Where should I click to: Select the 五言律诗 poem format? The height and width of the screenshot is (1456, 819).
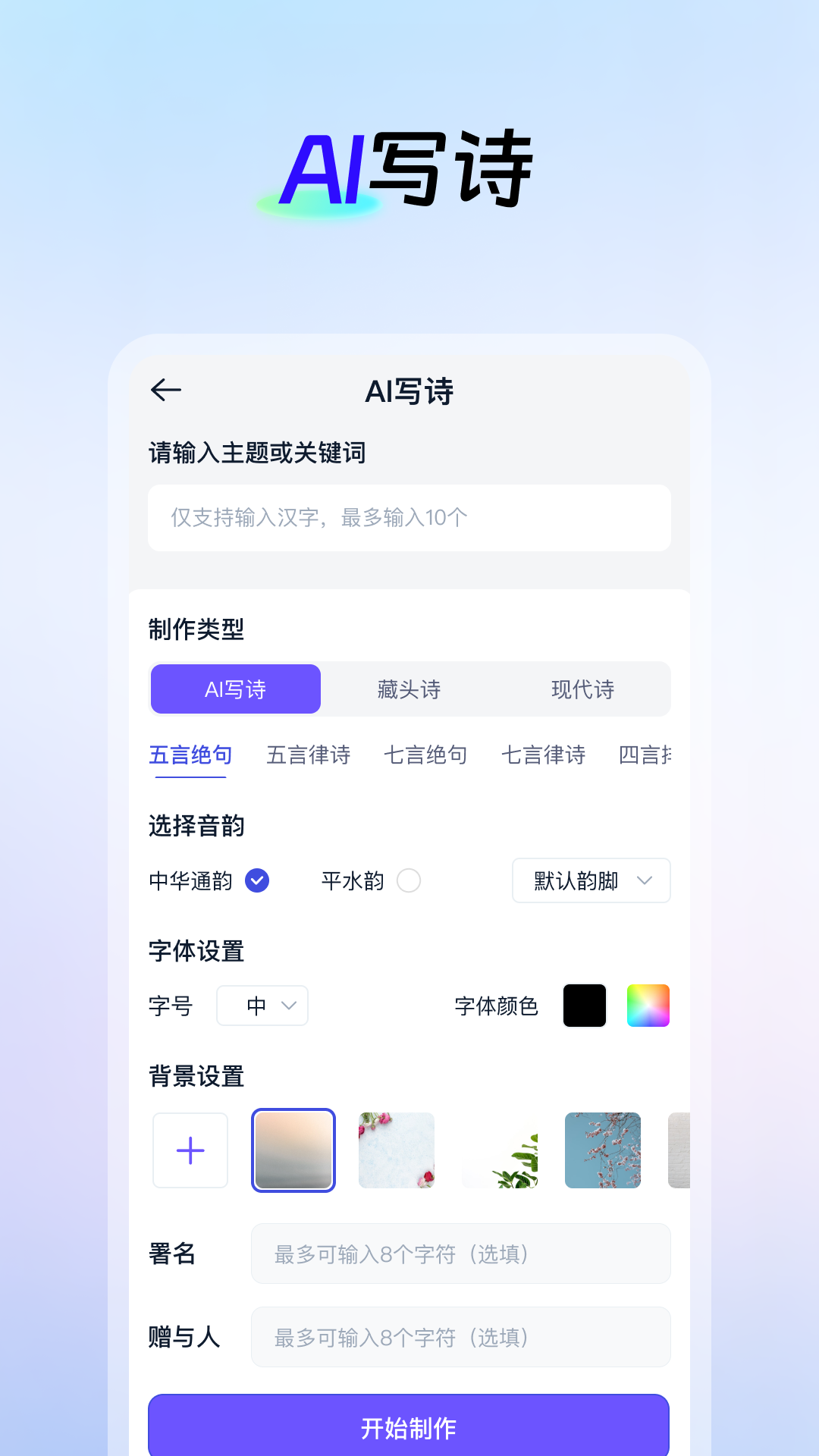tap(307, 755)
